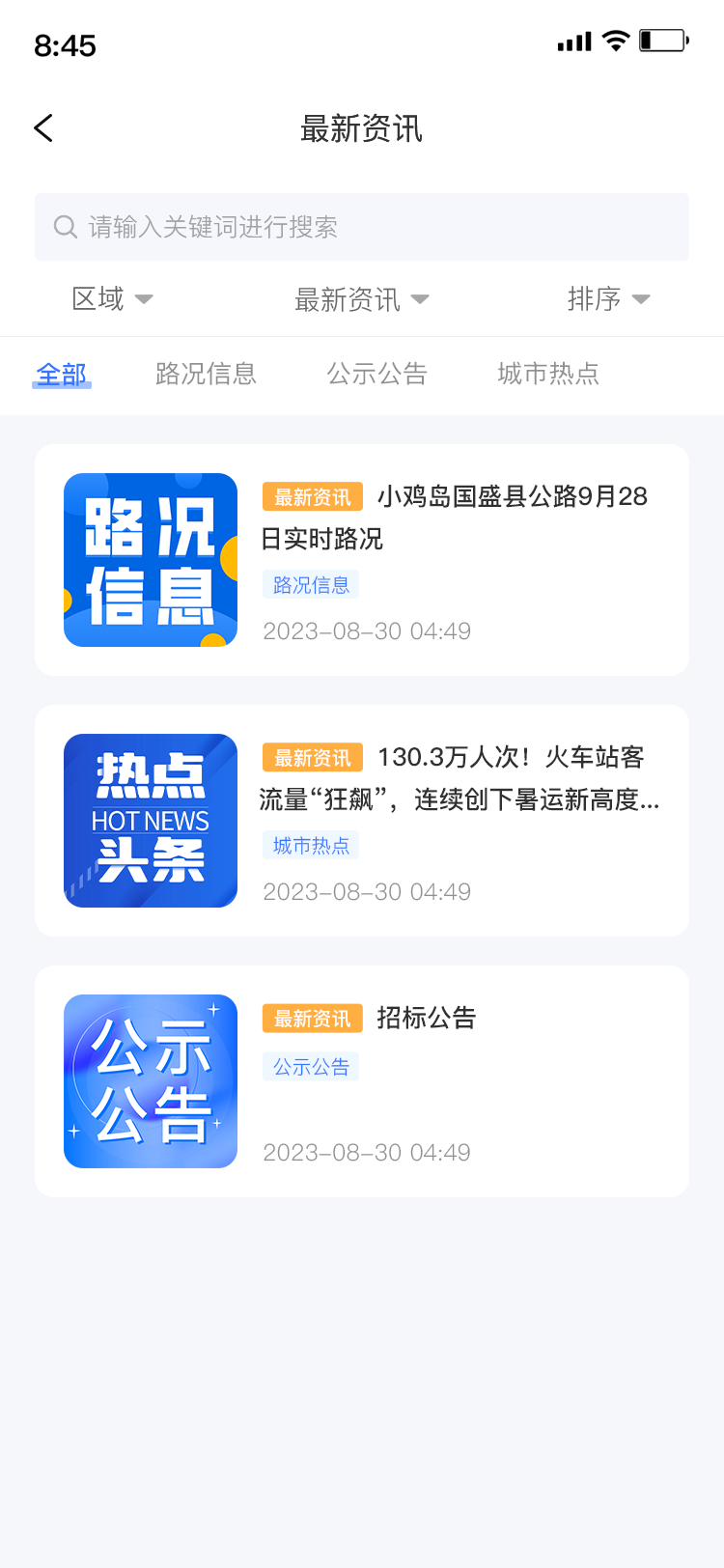
Task: Click the Wi-Fi icon in the status bar
Action: pos(615,41)
